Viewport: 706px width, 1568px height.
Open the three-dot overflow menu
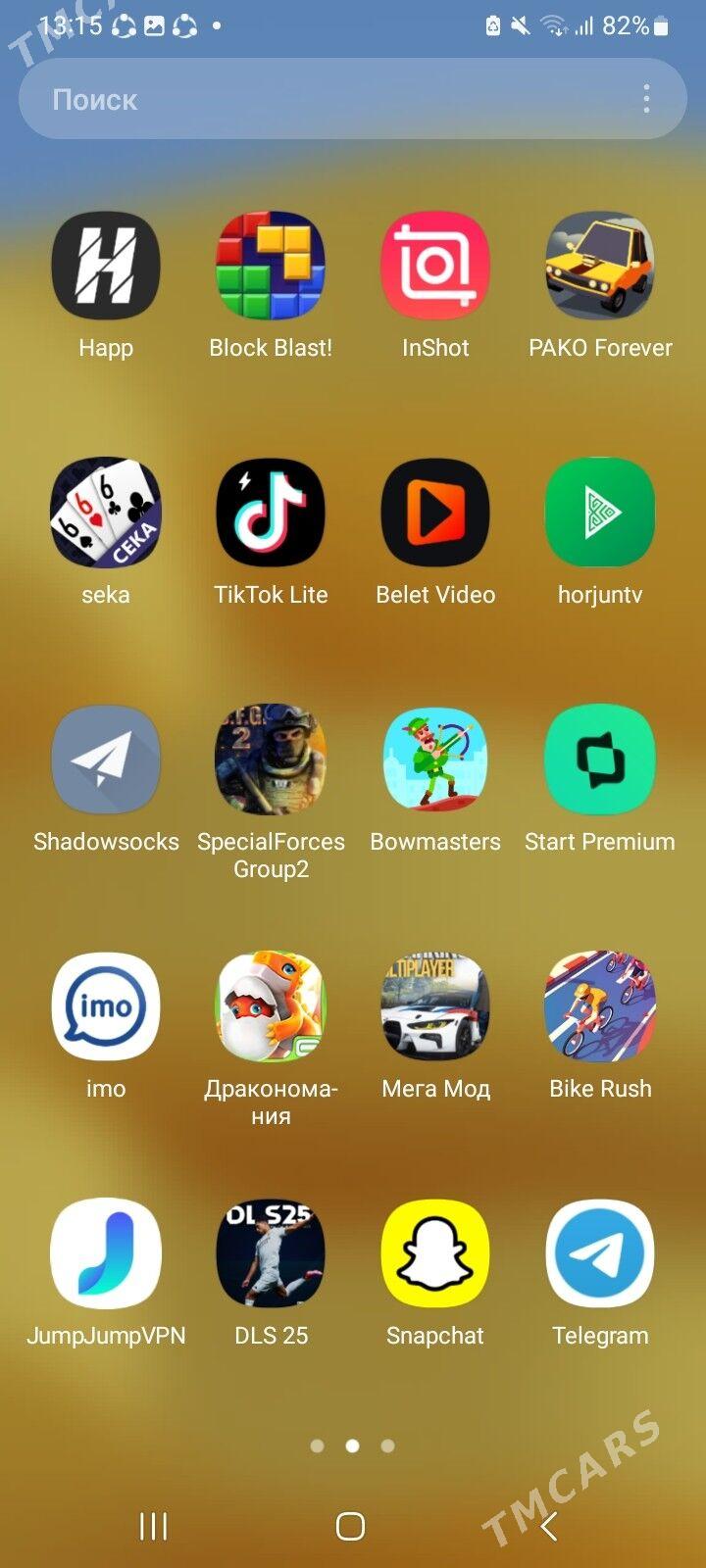tap(646, 99)
